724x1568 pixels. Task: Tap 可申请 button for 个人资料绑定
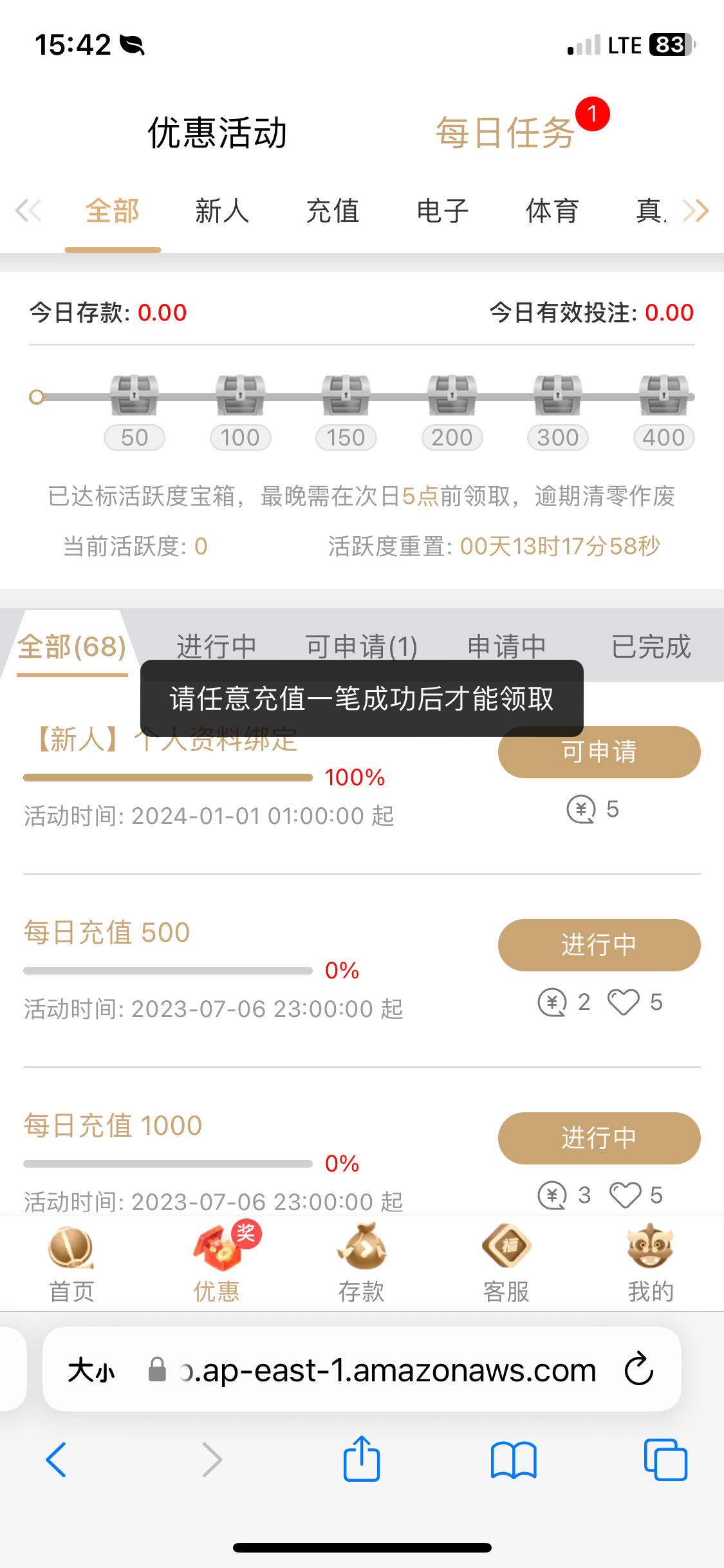[599, 756]
